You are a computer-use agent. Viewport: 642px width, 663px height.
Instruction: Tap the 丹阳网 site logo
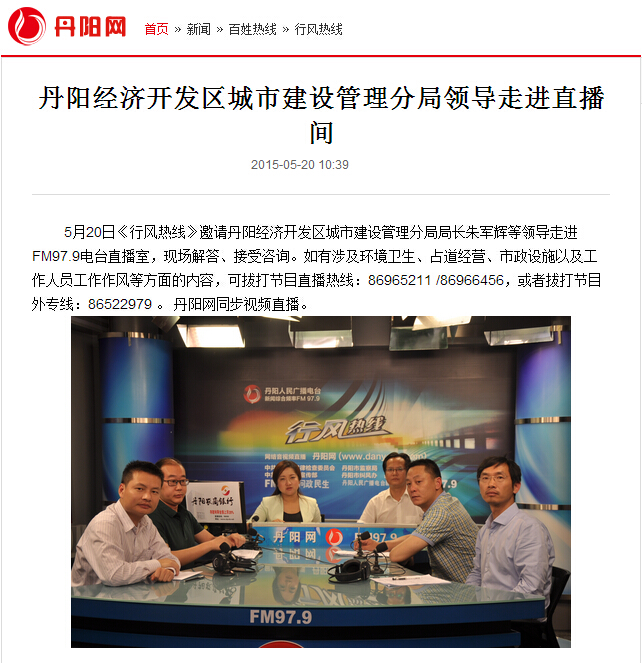click(68, 27)
